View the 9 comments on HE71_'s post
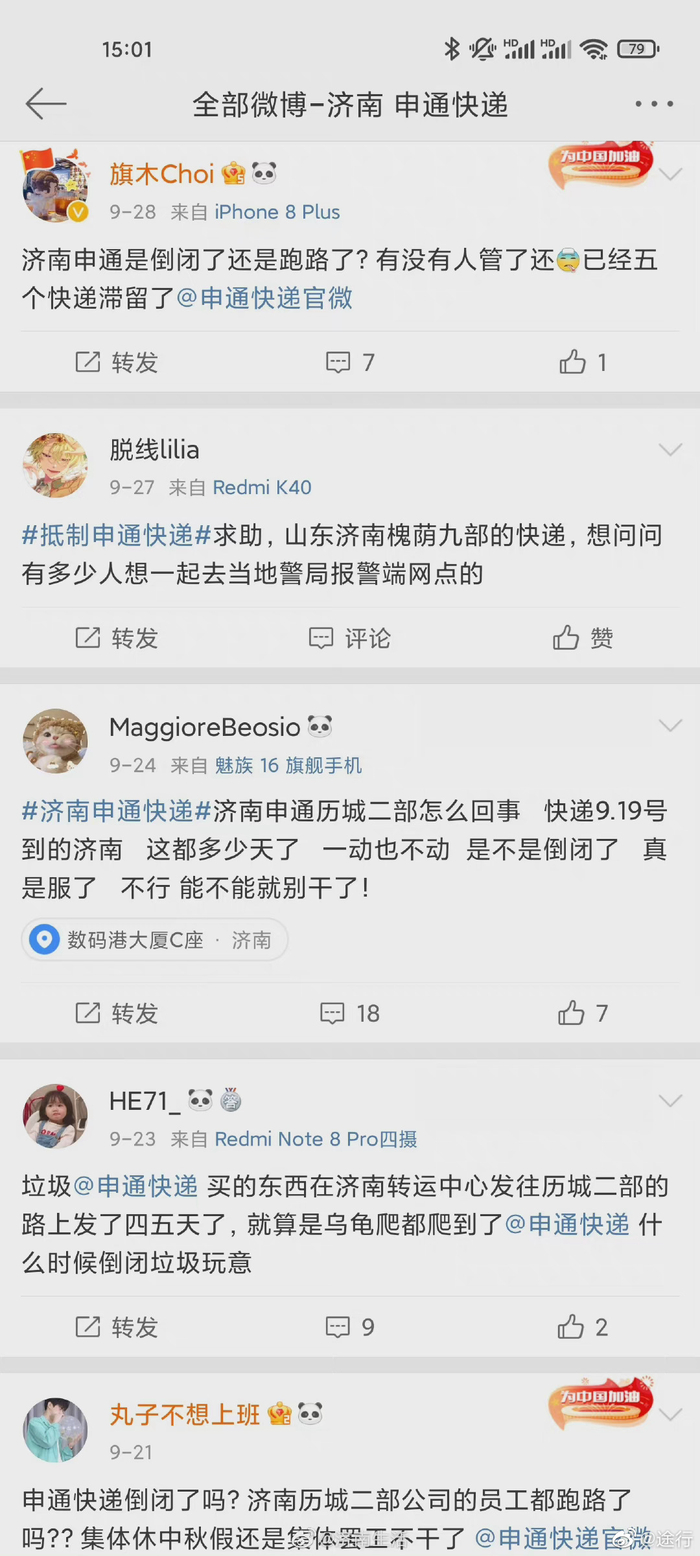 [350, 1327]
